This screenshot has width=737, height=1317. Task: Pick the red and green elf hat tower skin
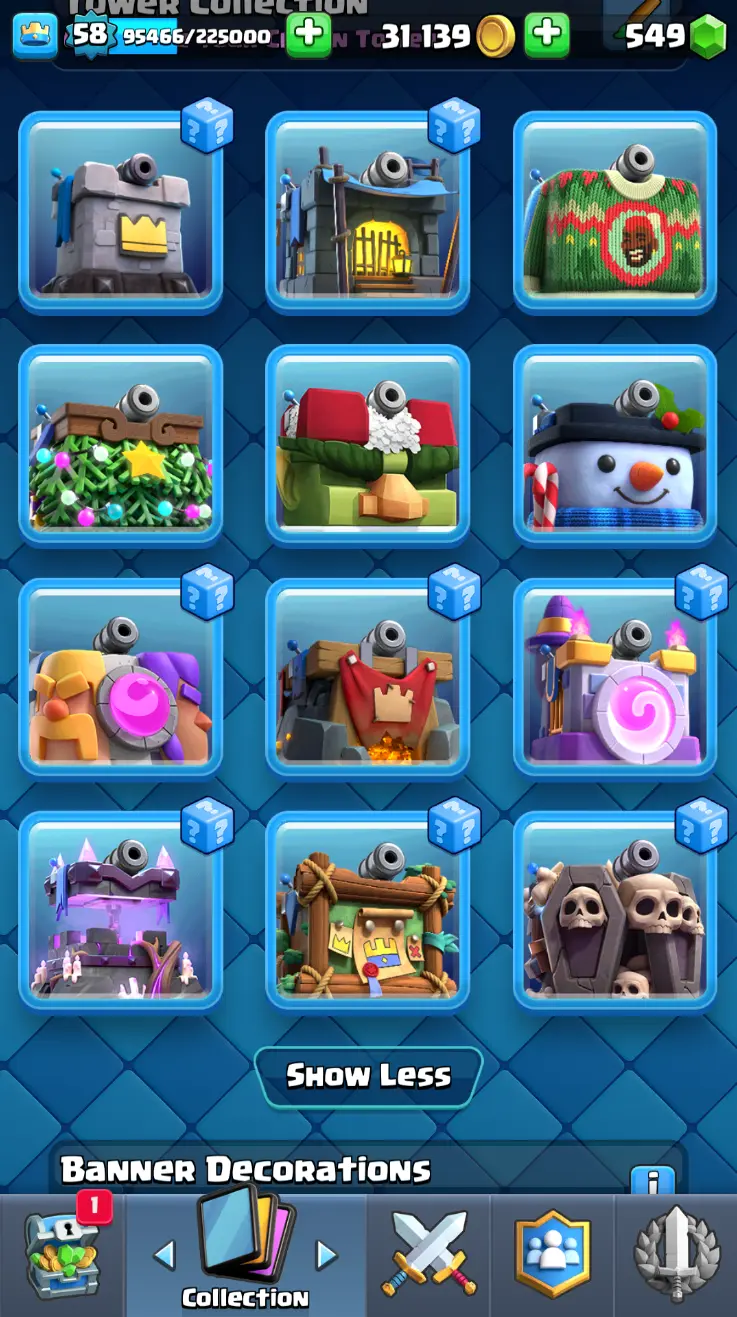tap(367, 446)
